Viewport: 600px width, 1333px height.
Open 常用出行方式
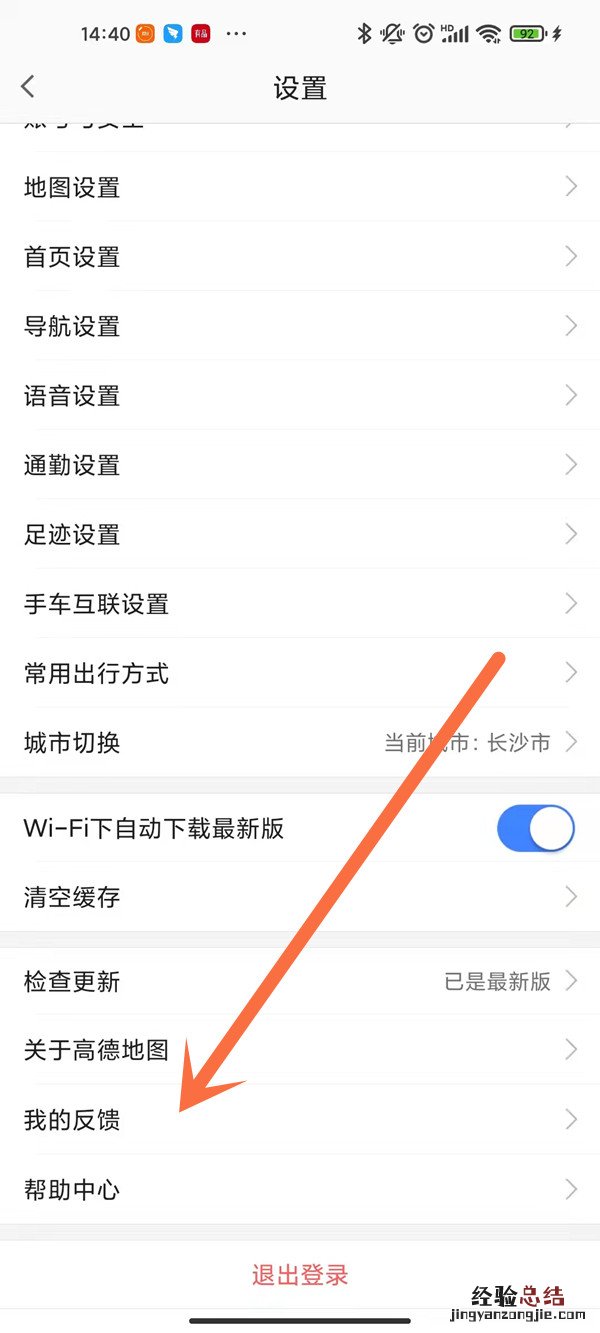tap(96, 673)
